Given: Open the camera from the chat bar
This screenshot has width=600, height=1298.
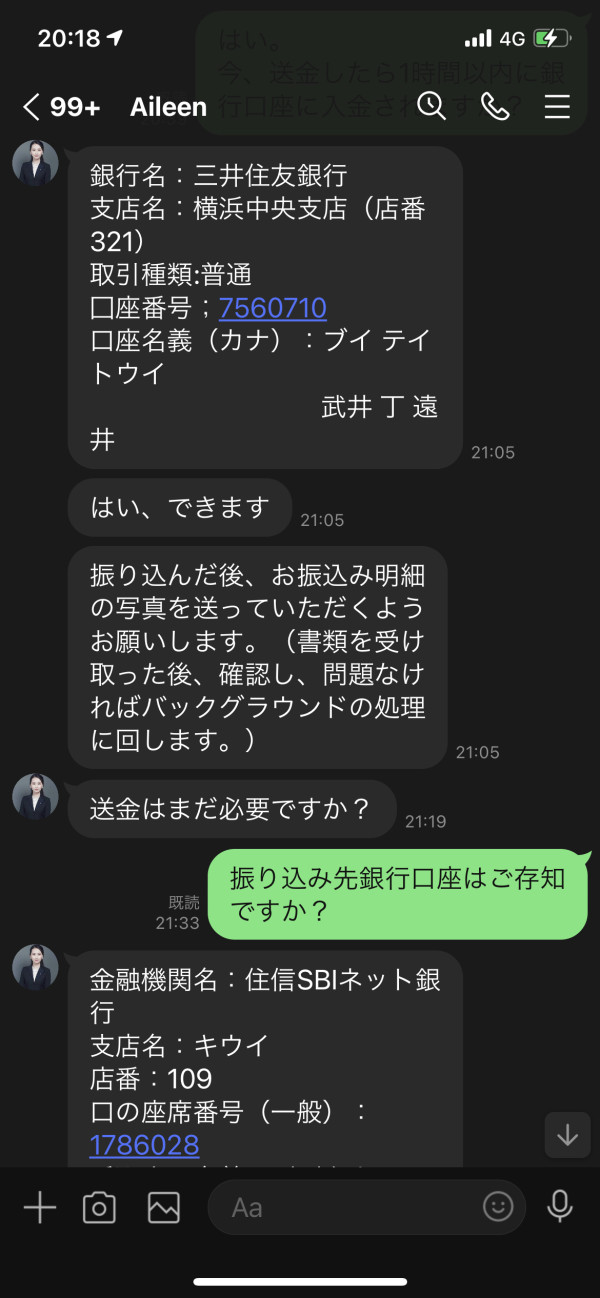Looking at the screenshot, I should click(99, 1208).
